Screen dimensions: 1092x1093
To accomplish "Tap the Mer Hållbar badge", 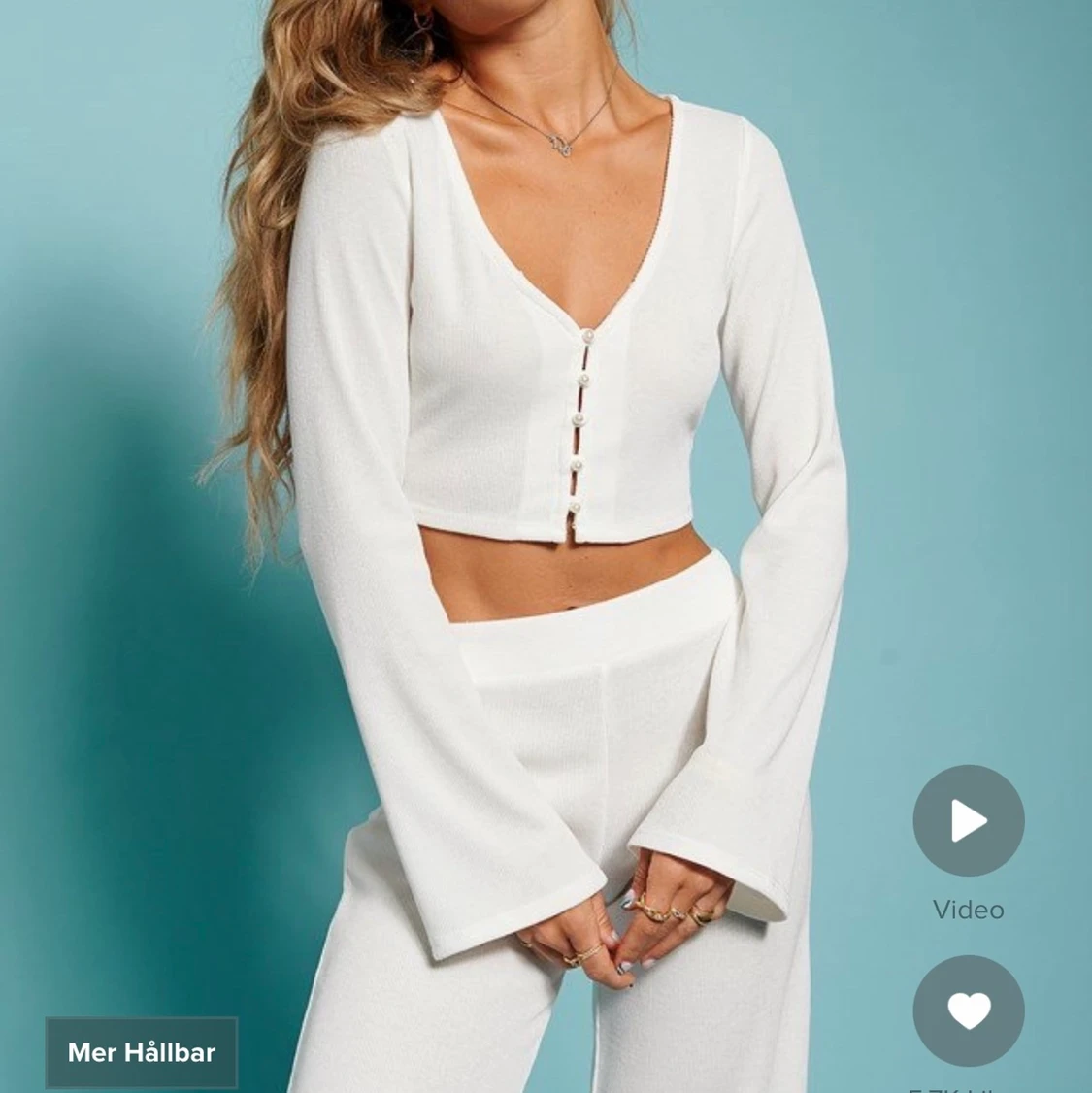I will (142, 1052).
